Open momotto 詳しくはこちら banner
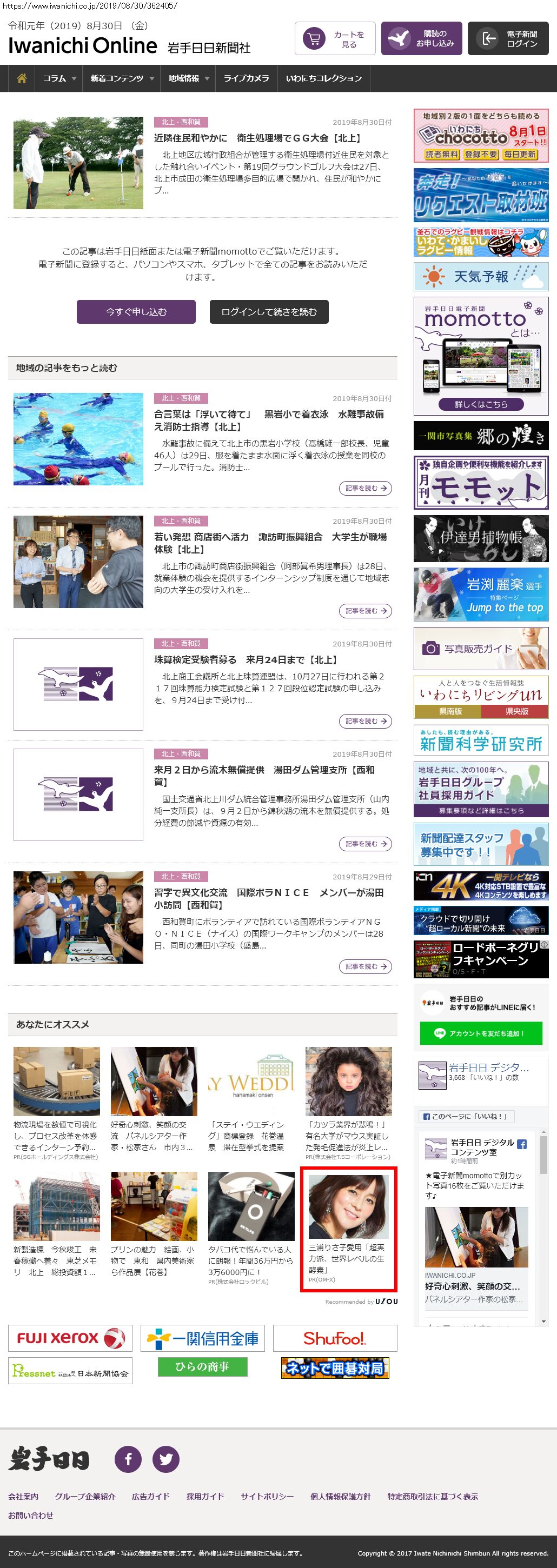This screenshot has height=1568, width=557. (480, 404)
